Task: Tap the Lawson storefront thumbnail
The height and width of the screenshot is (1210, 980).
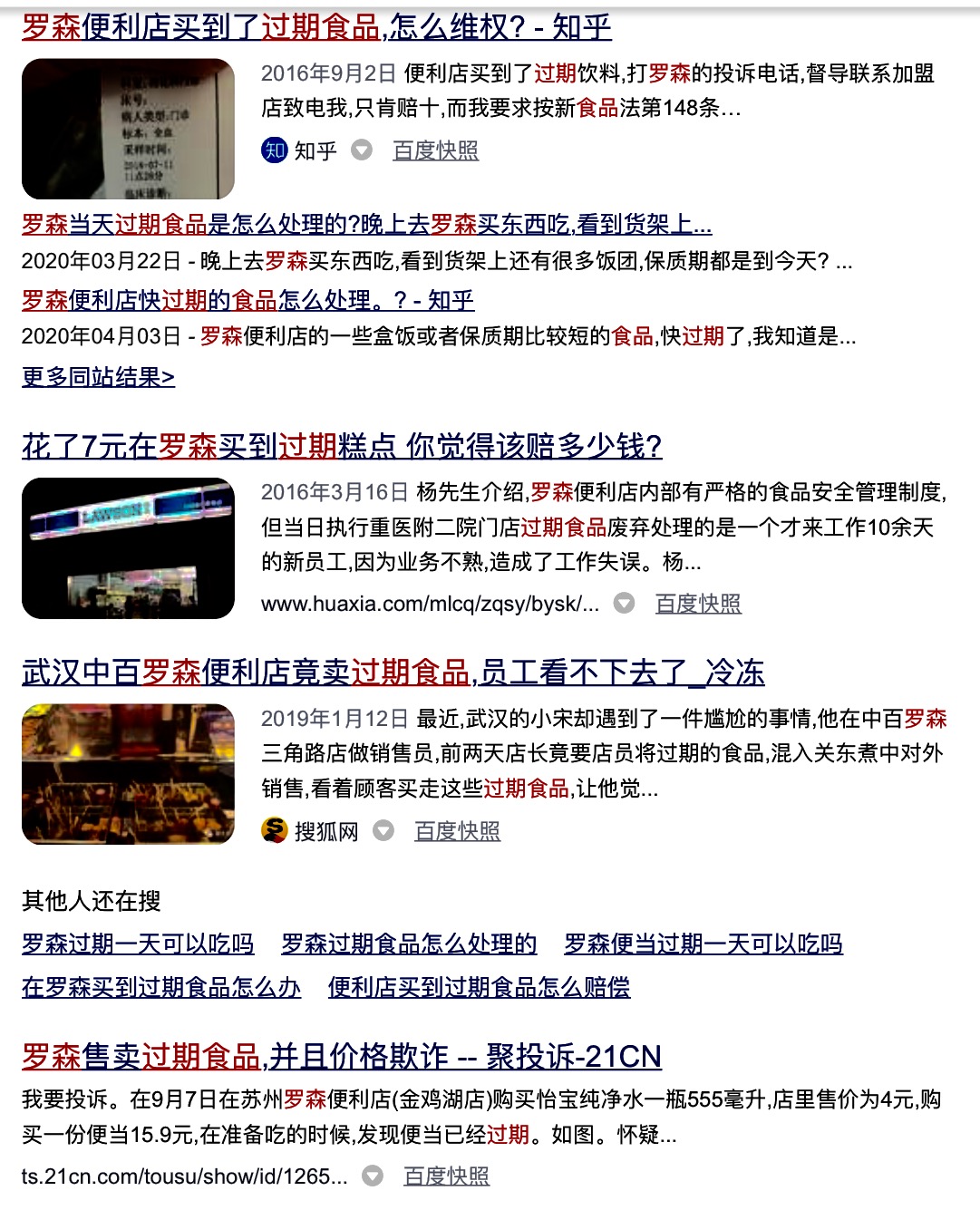Action: click(128, 548)
